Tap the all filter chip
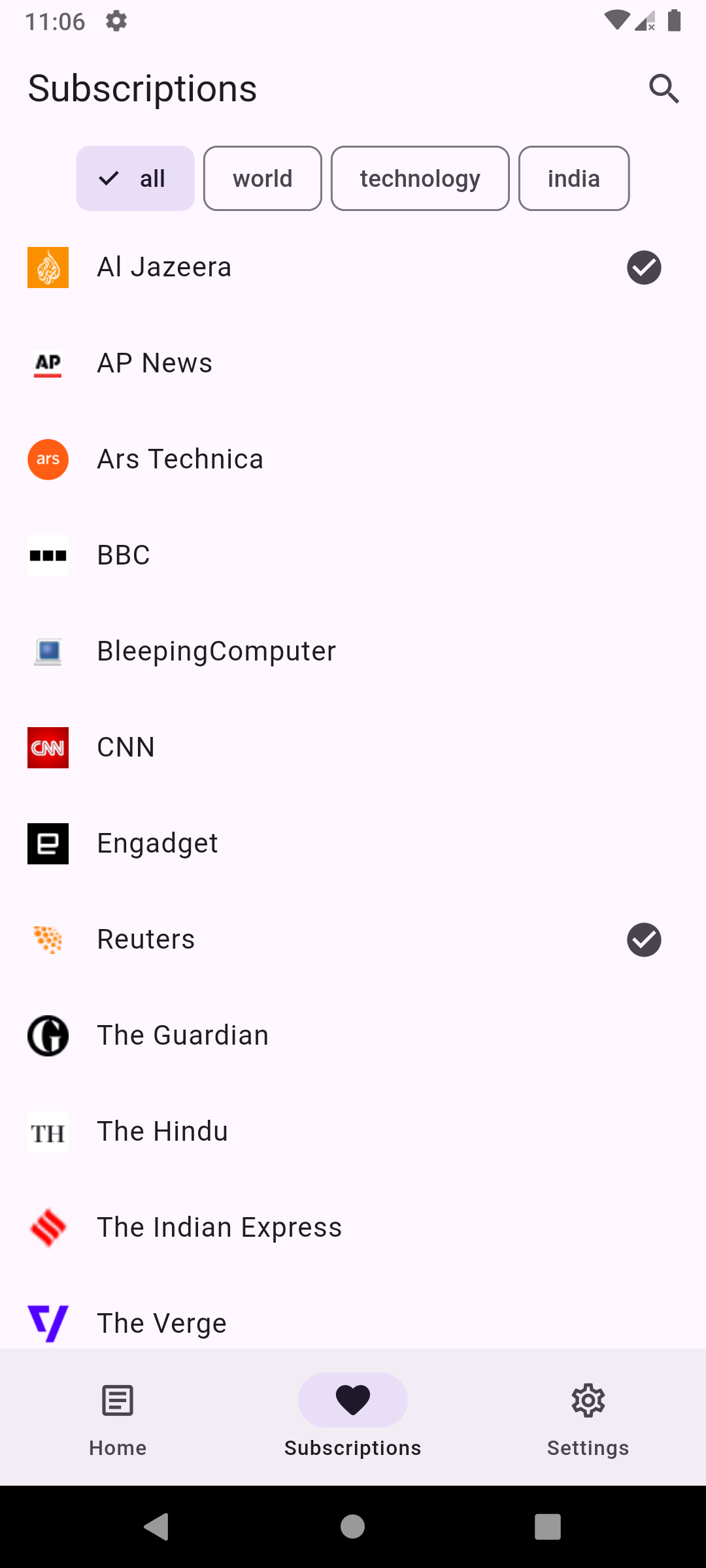Screen dimensions: 706x1568 coord(135,178)
